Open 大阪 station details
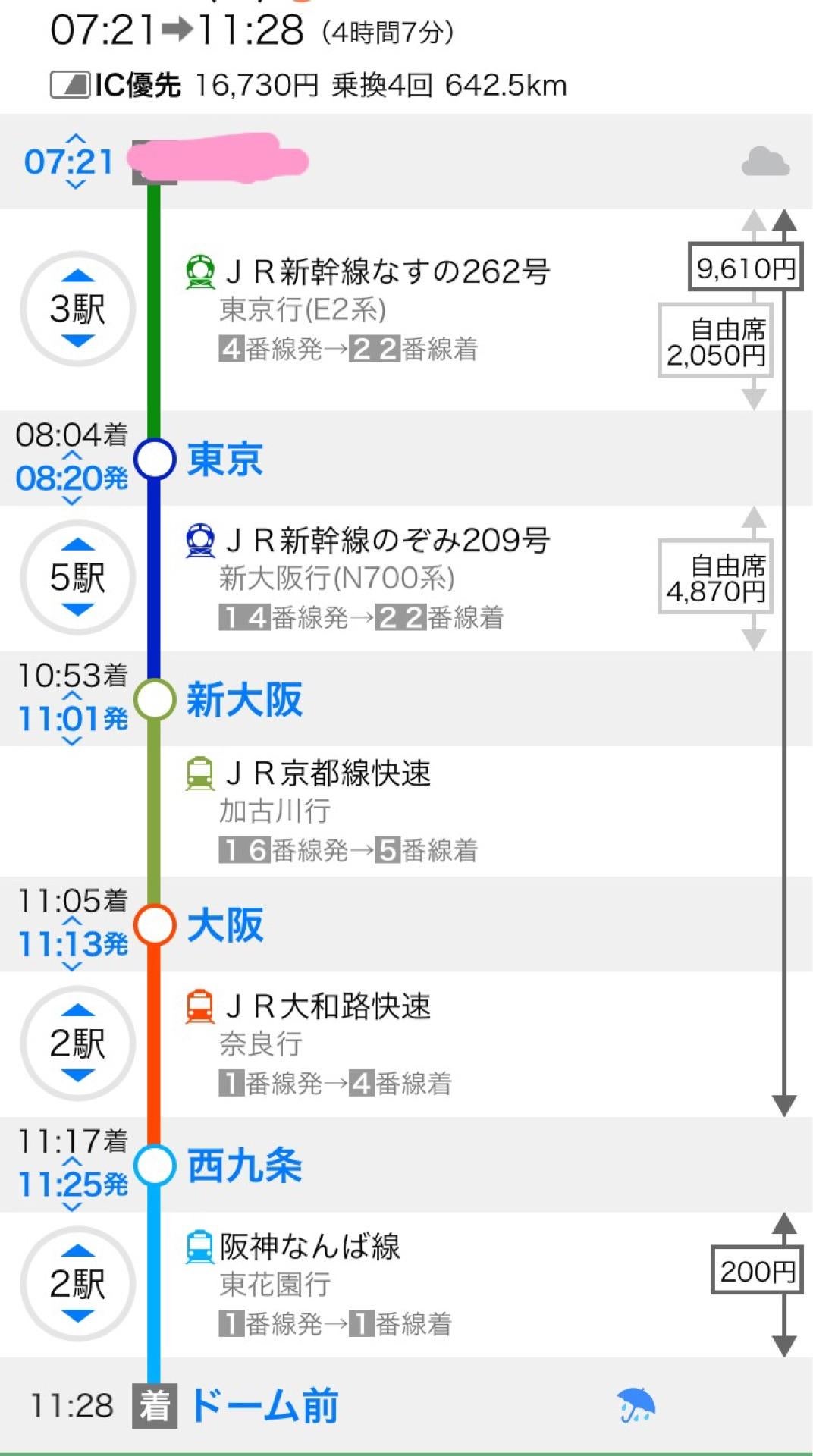 click(224, 925)
